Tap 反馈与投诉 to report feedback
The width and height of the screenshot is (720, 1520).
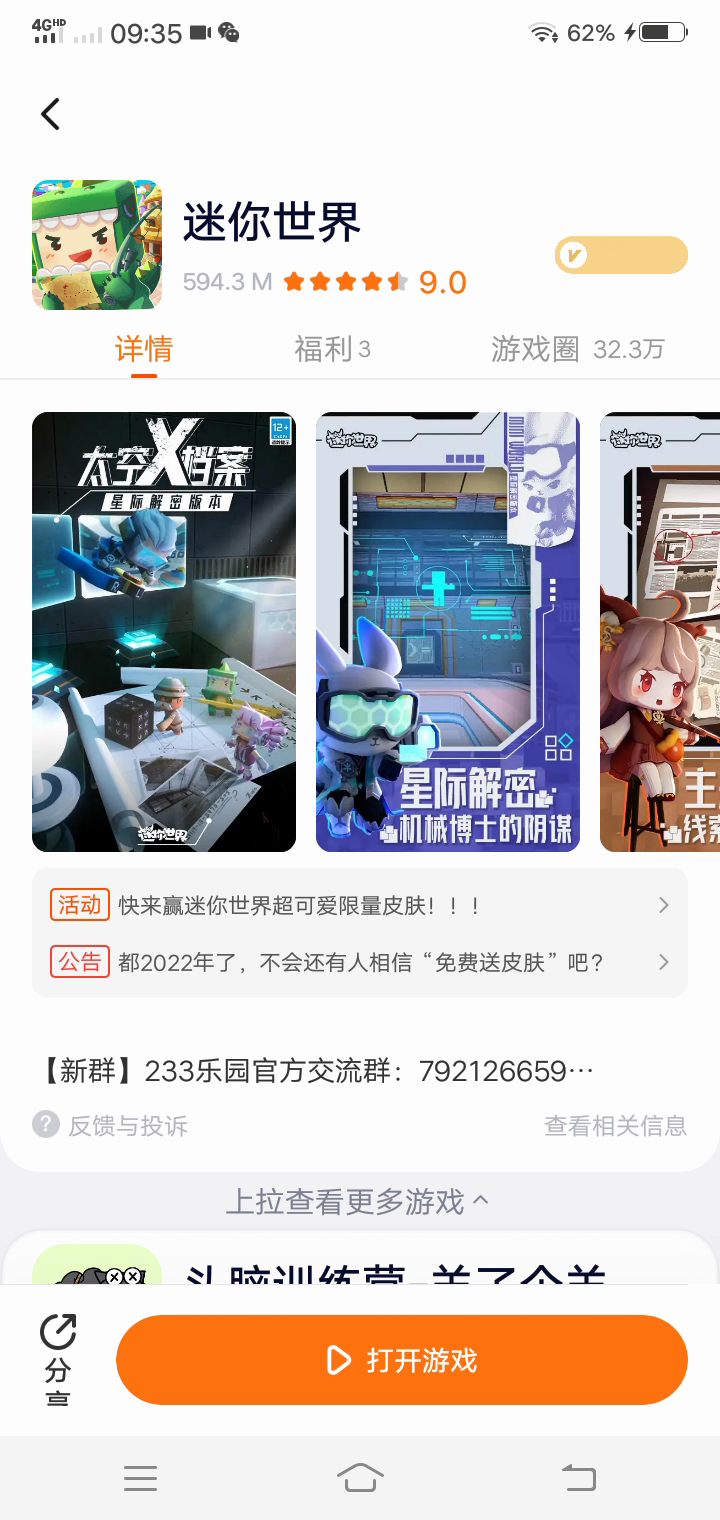(x=110, y=1125)
